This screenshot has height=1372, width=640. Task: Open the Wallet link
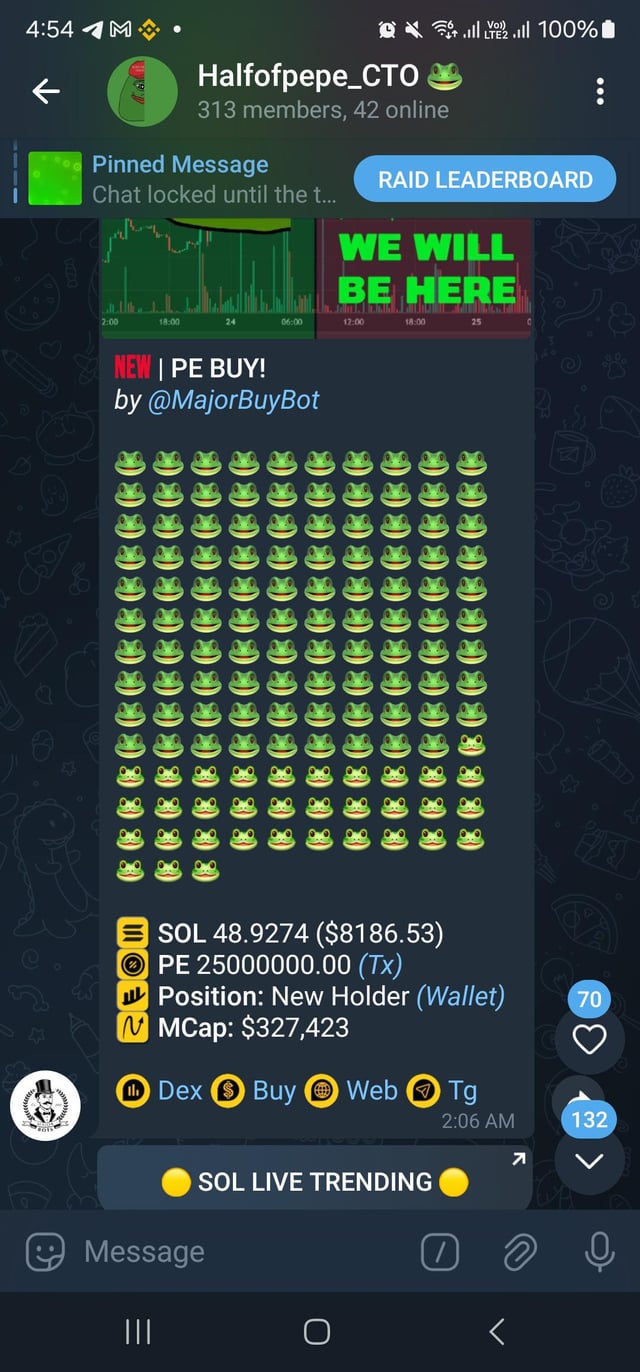click(460, 996)
